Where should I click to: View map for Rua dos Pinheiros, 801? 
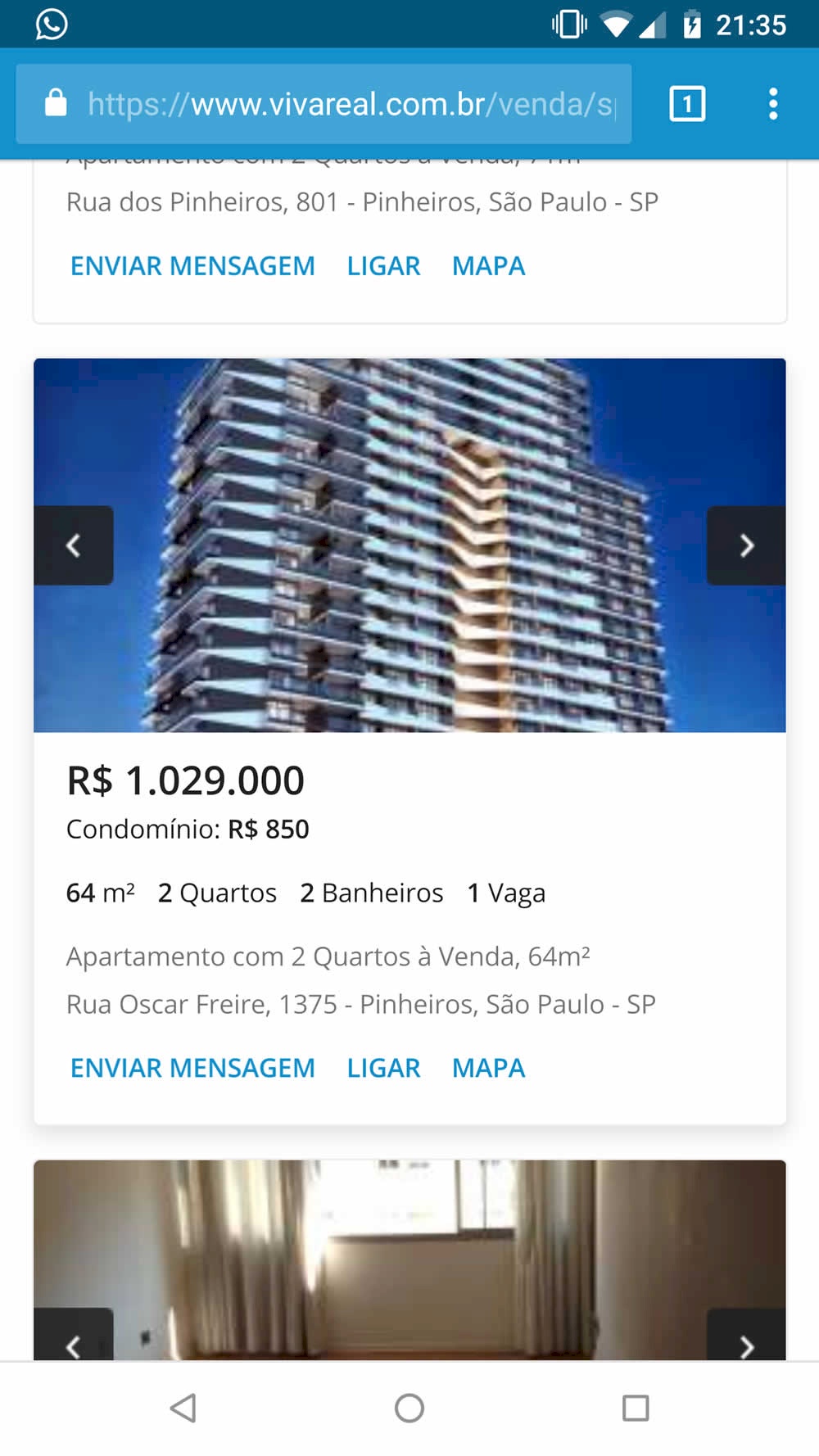tap(488, 266)
